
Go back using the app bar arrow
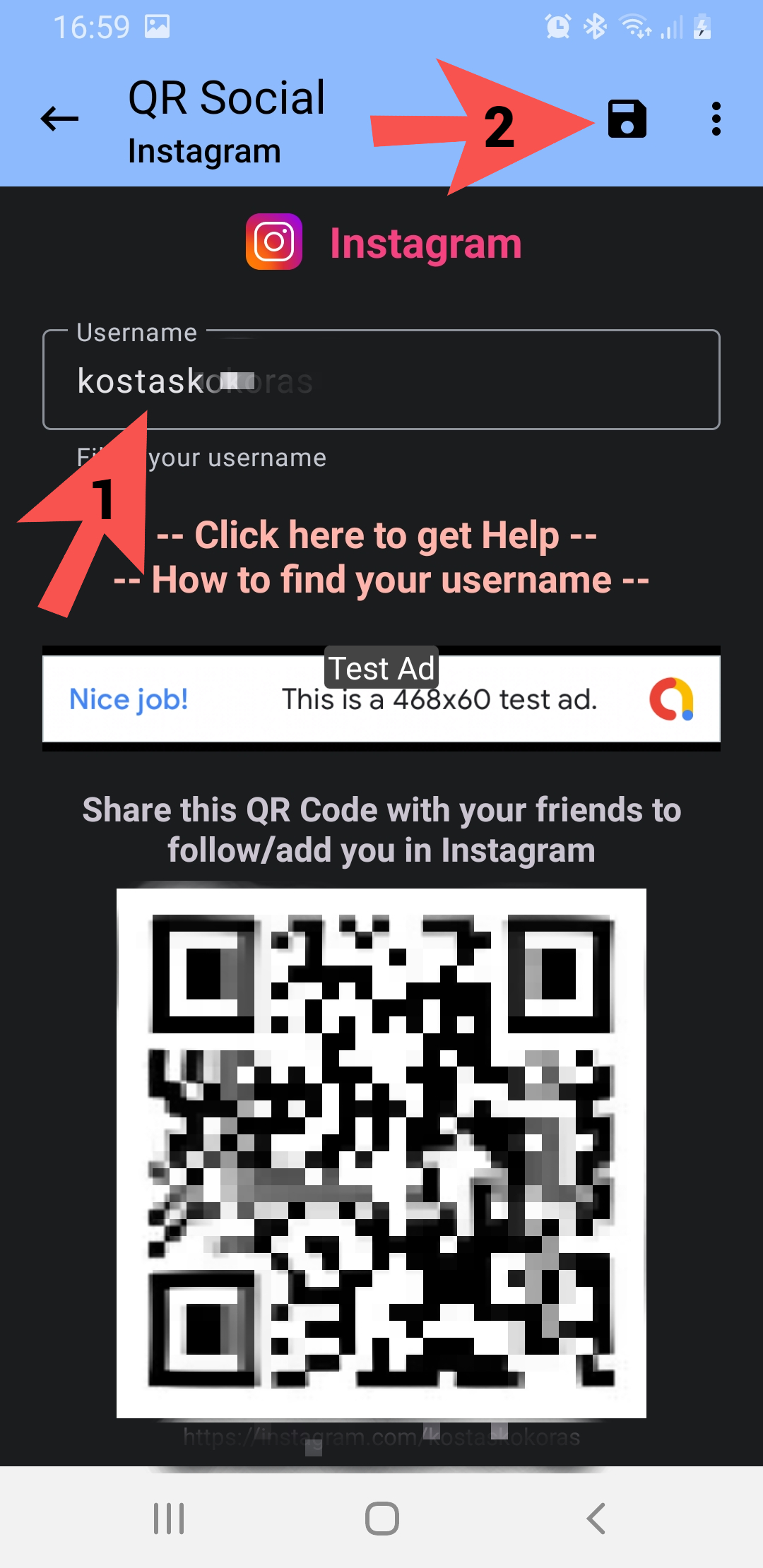tap(59, 119)
